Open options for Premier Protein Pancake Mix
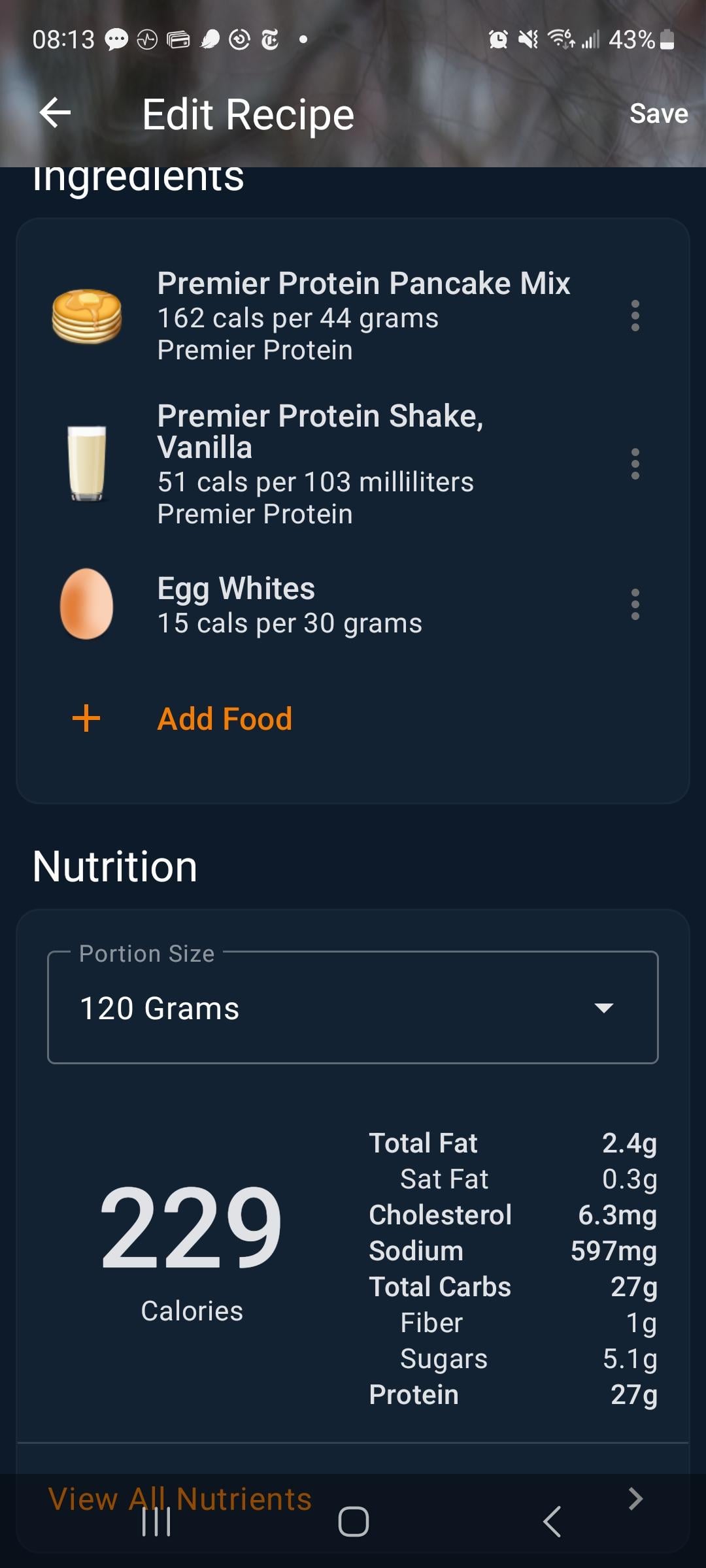 [635, 316]
